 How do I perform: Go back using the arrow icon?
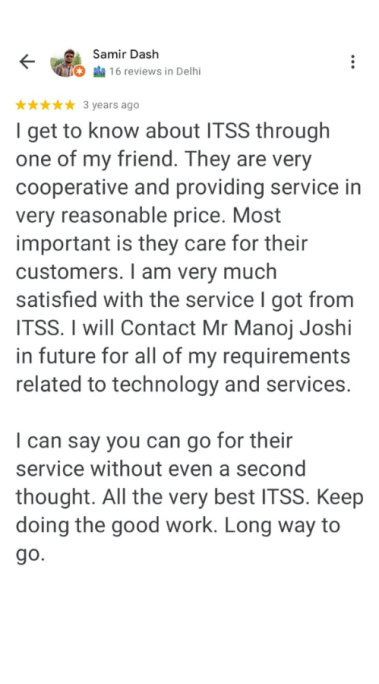pyautogui.click(x=27, y=62)
